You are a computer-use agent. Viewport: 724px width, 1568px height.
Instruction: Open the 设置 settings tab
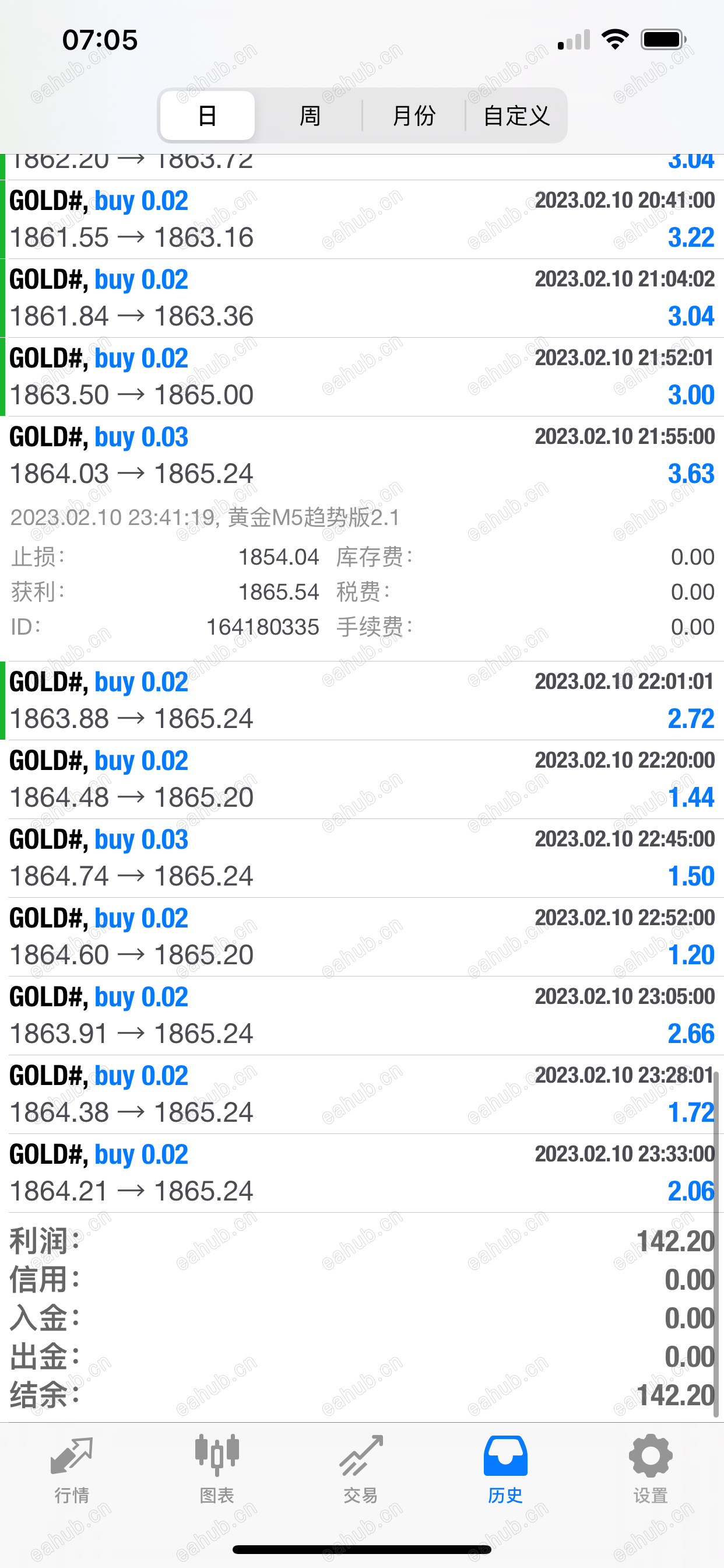click(x=651, y=1469)
